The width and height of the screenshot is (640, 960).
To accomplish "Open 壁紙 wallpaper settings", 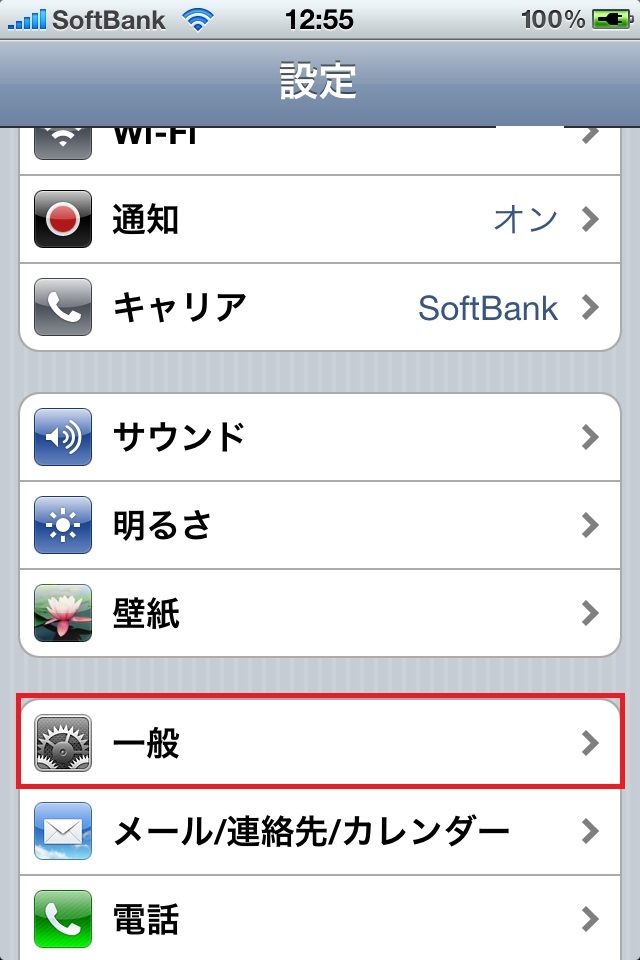I will click(320, 612).
